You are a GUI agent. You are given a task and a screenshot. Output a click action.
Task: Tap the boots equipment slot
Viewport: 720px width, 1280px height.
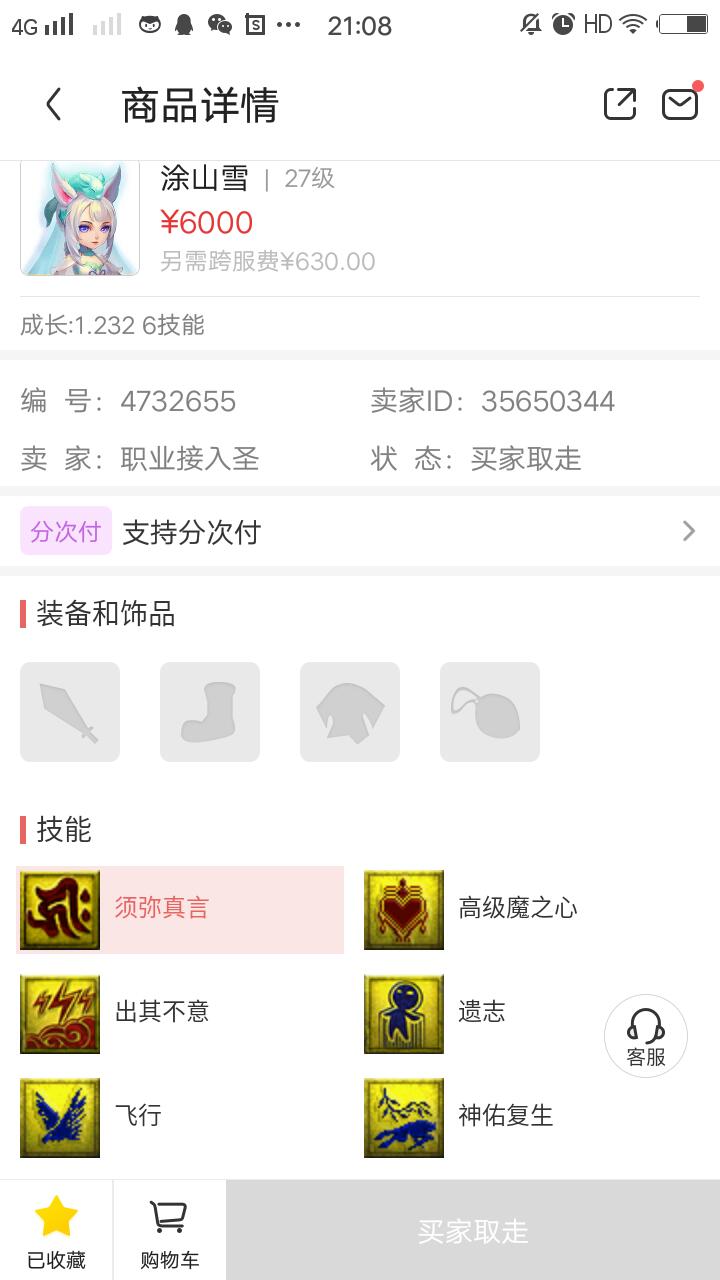(210, 712)
